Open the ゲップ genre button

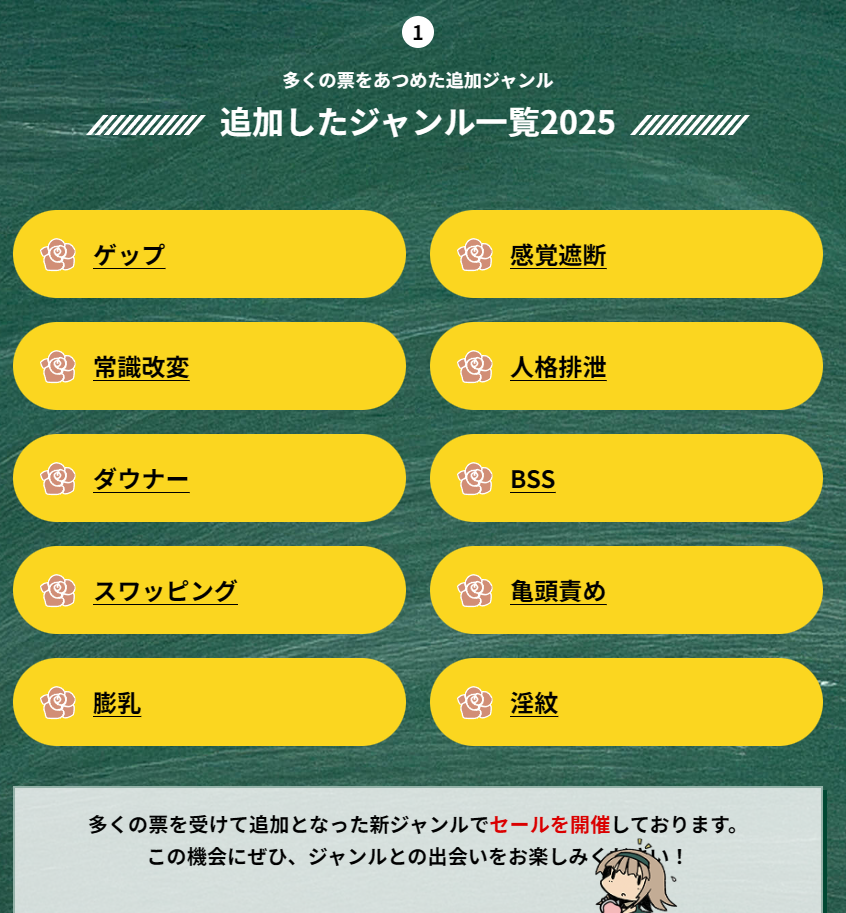point(209,254)
